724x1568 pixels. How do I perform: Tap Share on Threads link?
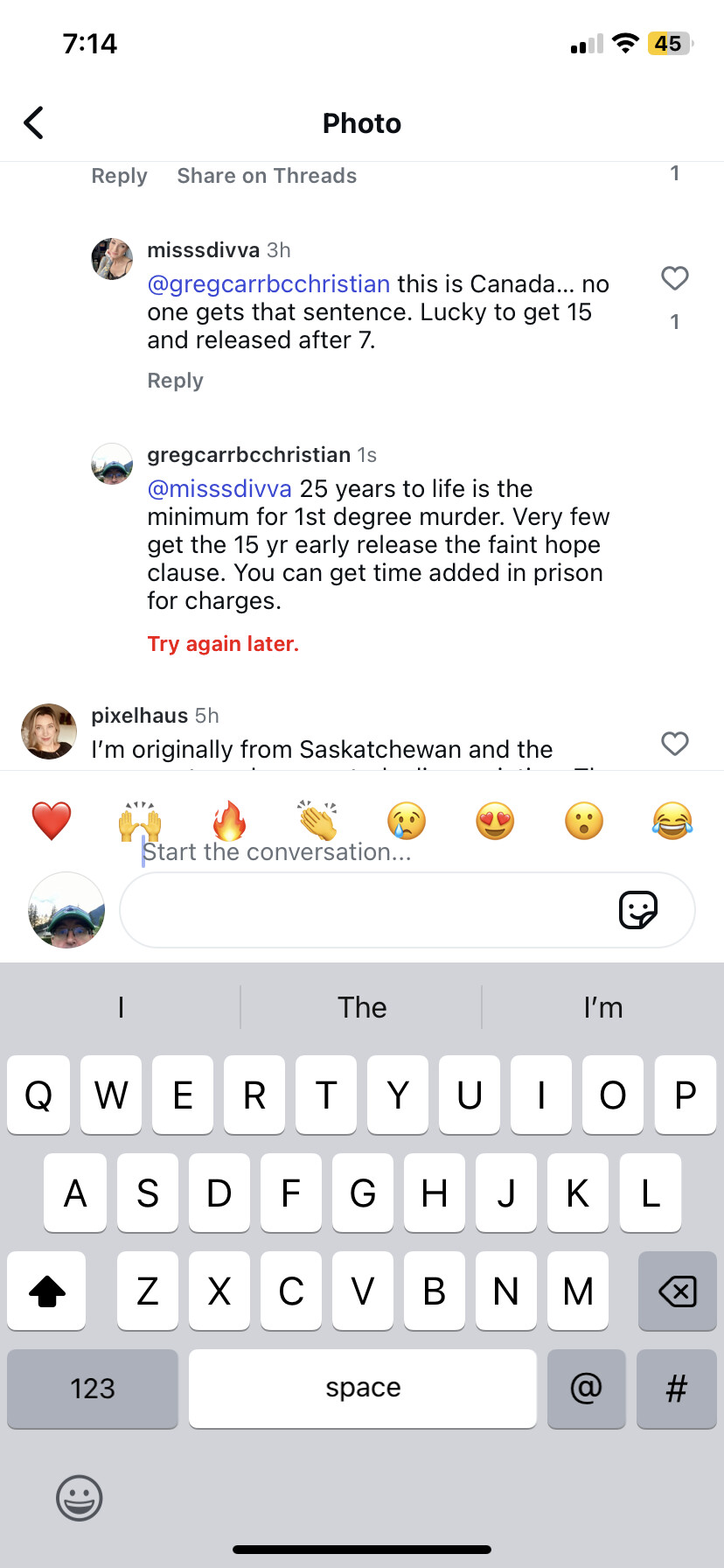click(267, 176)
